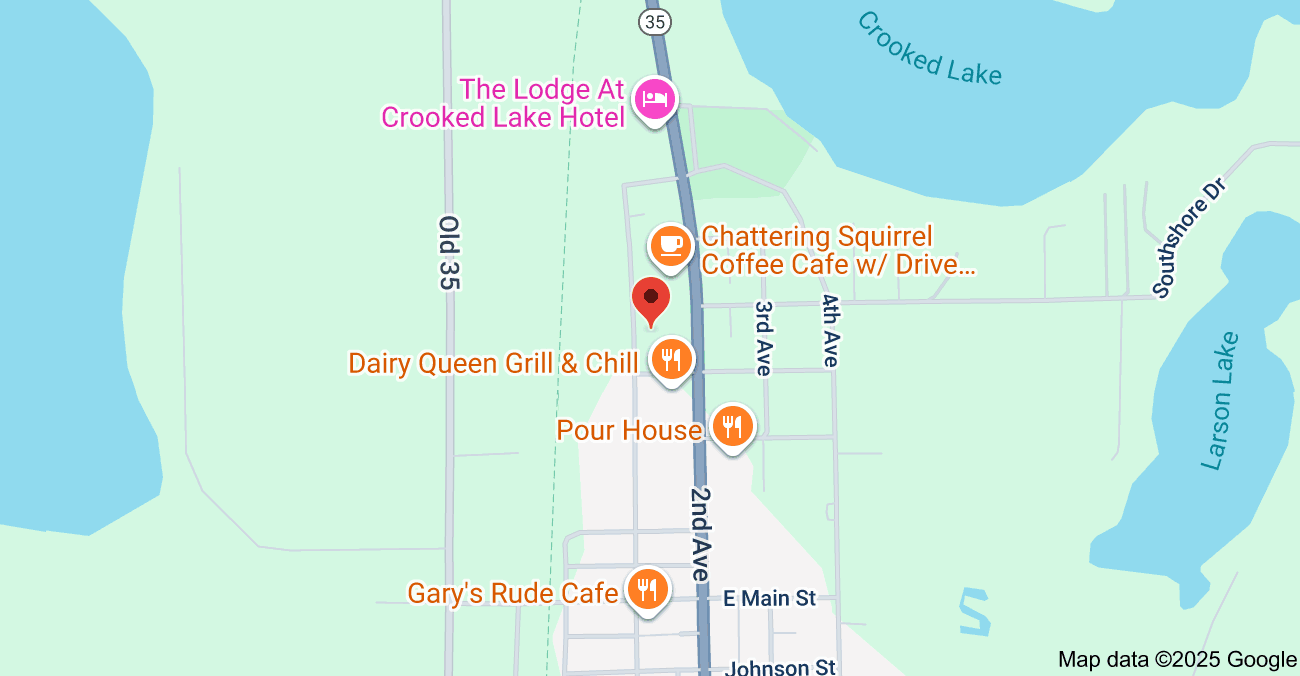Tap the red dropped location pin
This screenshot has width=1300, height=676.
[x=651, y=298]
